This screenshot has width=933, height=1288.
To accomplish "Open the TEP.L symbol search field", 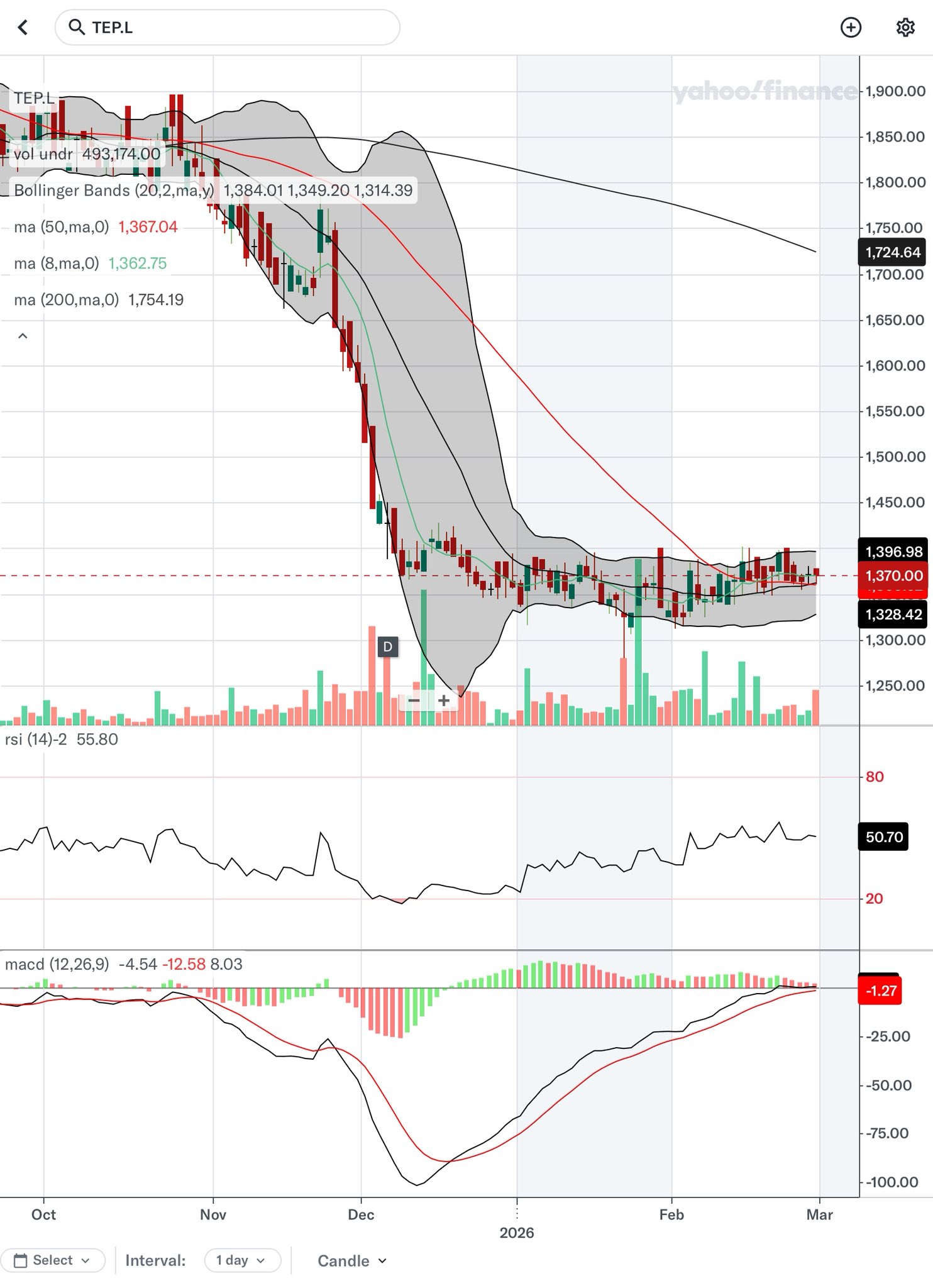I will click(227, 28).
